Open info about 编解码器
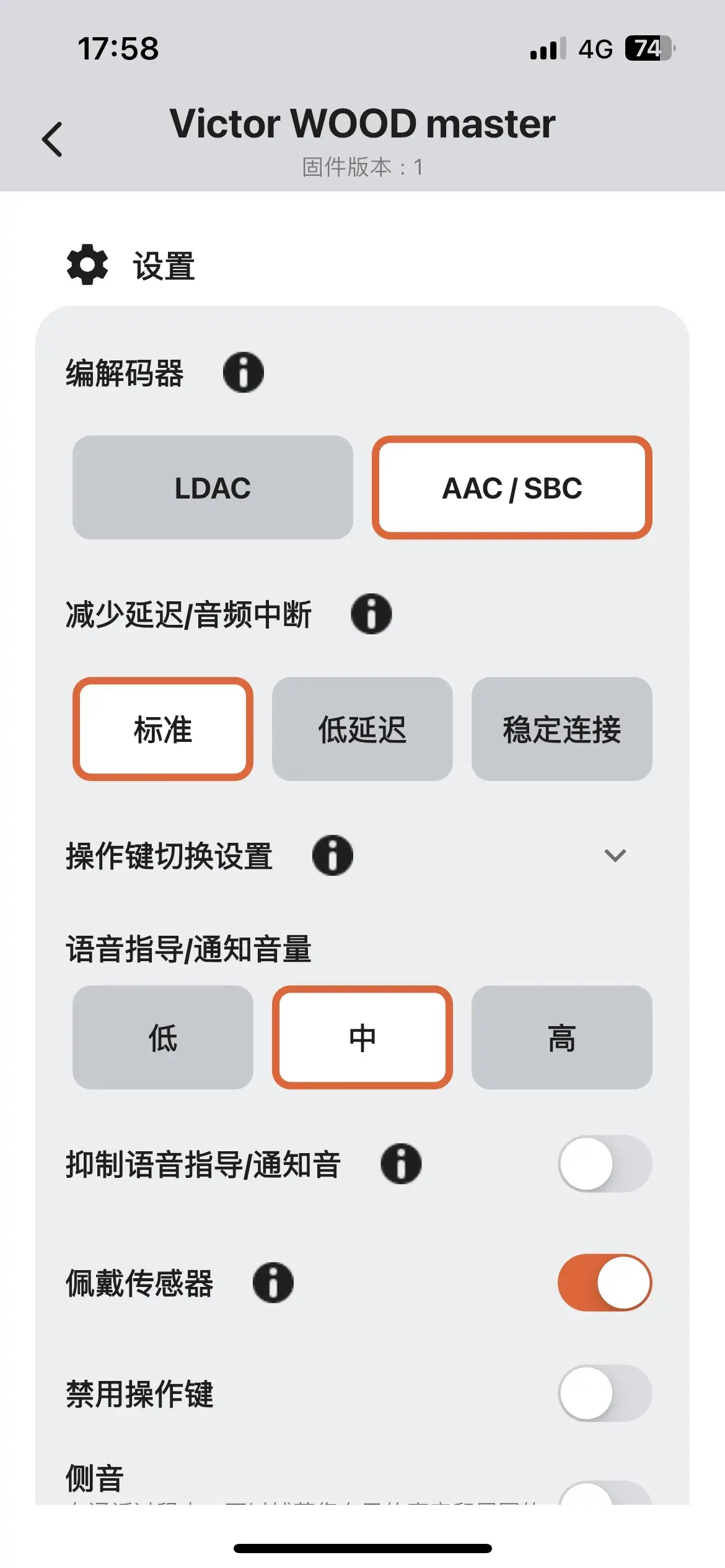 244,373
